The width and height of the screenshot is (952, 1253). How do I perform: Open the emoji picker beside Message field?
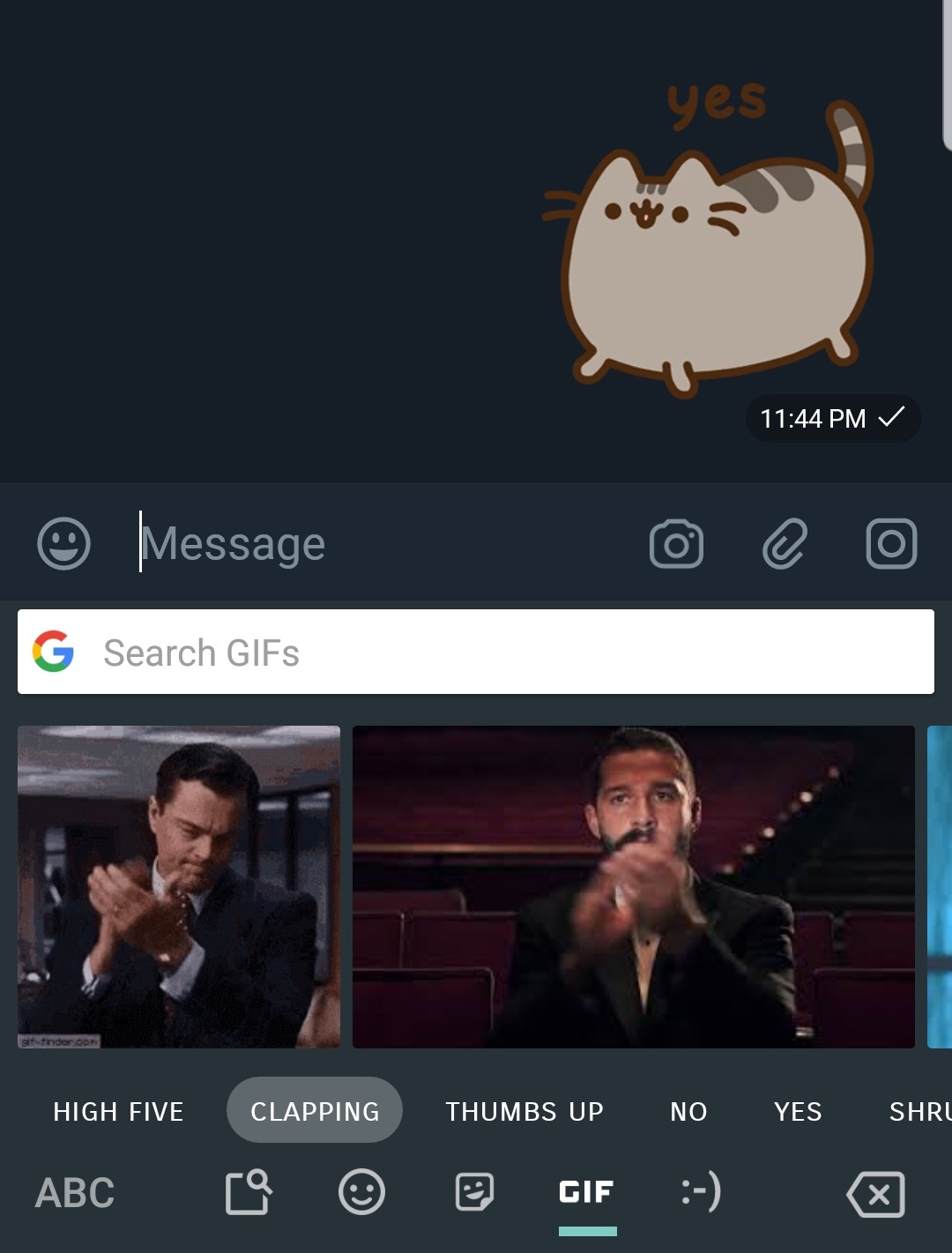[63, 543]
